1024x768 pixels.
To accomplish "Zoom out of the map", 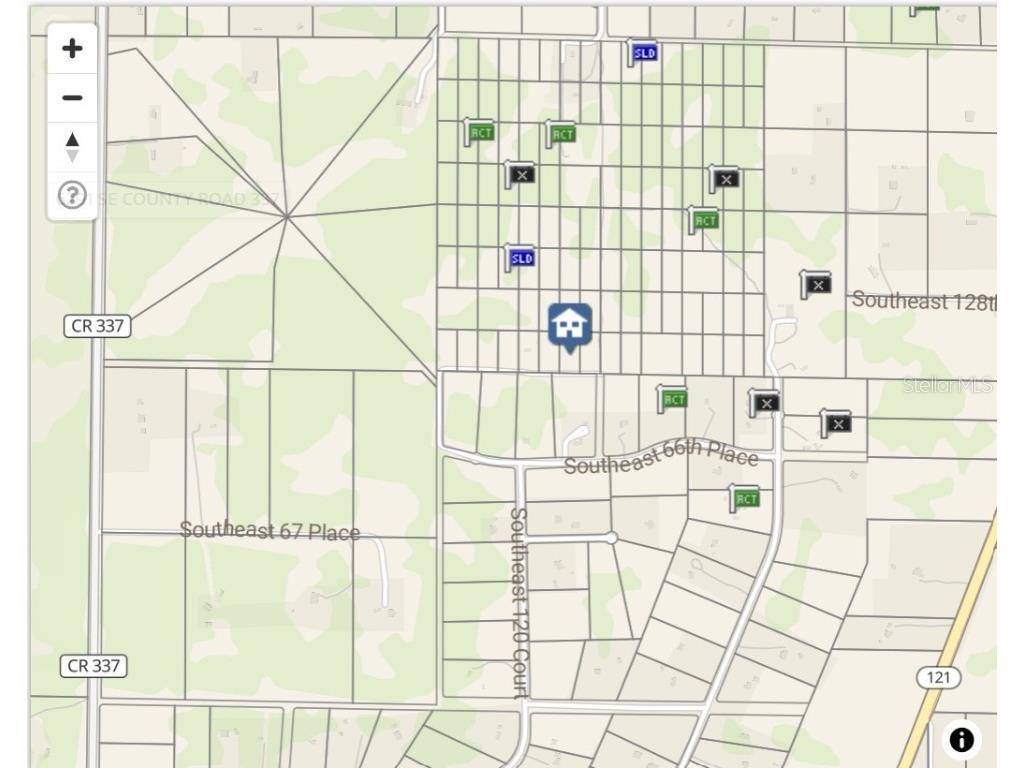I will [x=72, y=98].
